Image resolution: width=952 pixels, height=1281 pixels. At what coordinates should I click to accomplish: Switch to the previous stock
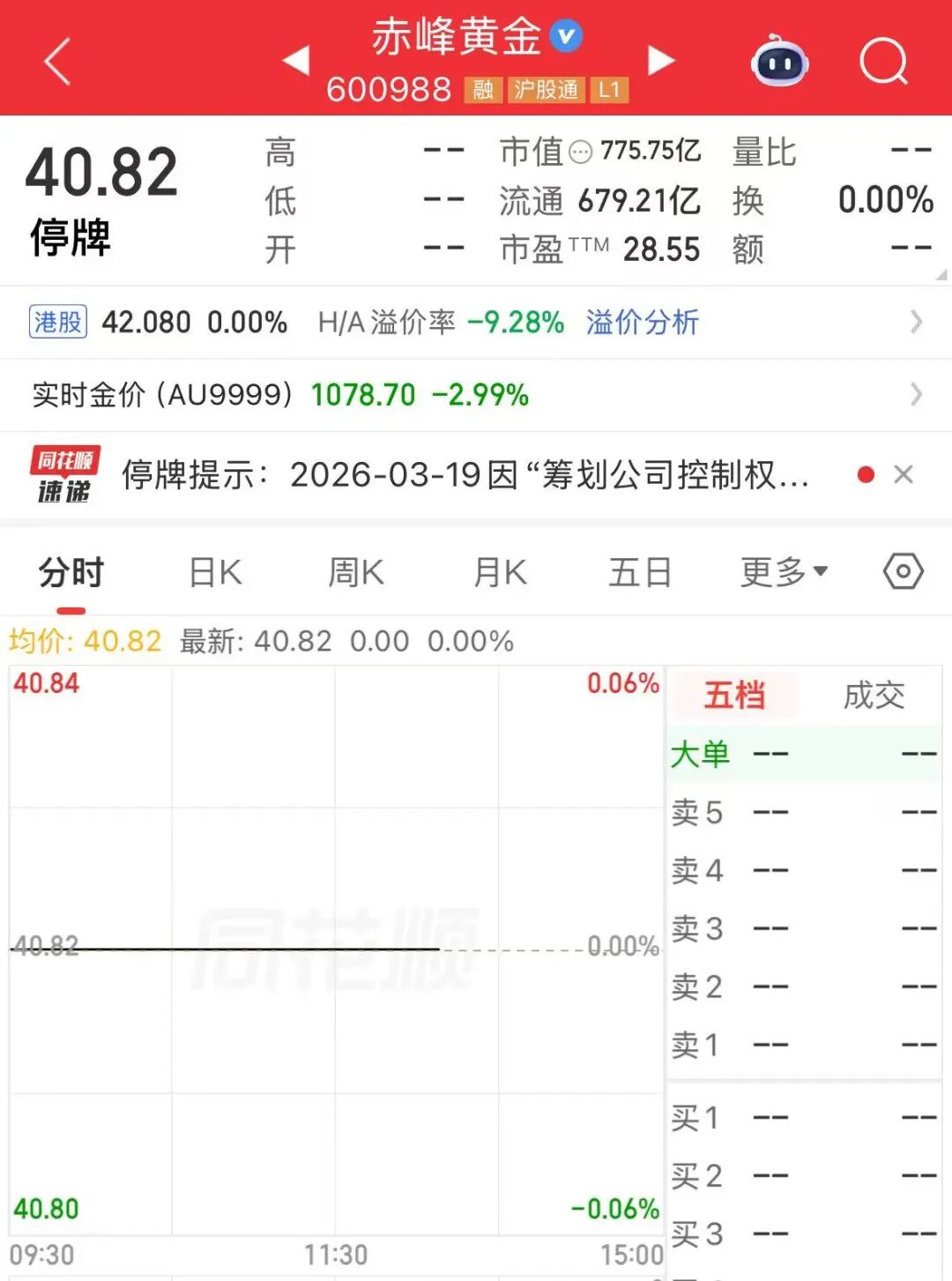(x=296, y=61)
